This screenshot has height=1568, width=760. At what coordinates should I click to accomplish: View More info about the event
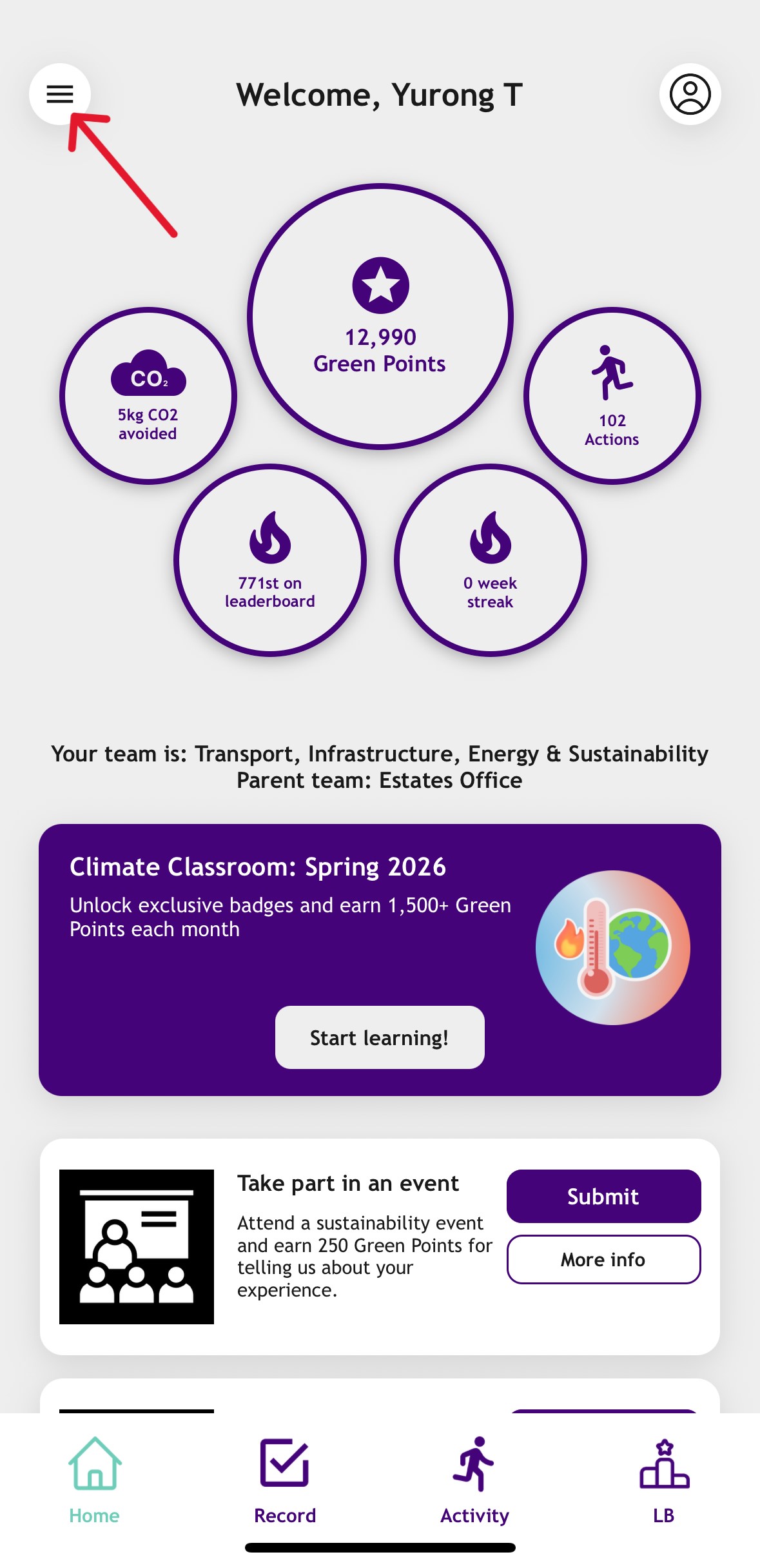[x=603, y=1259]
